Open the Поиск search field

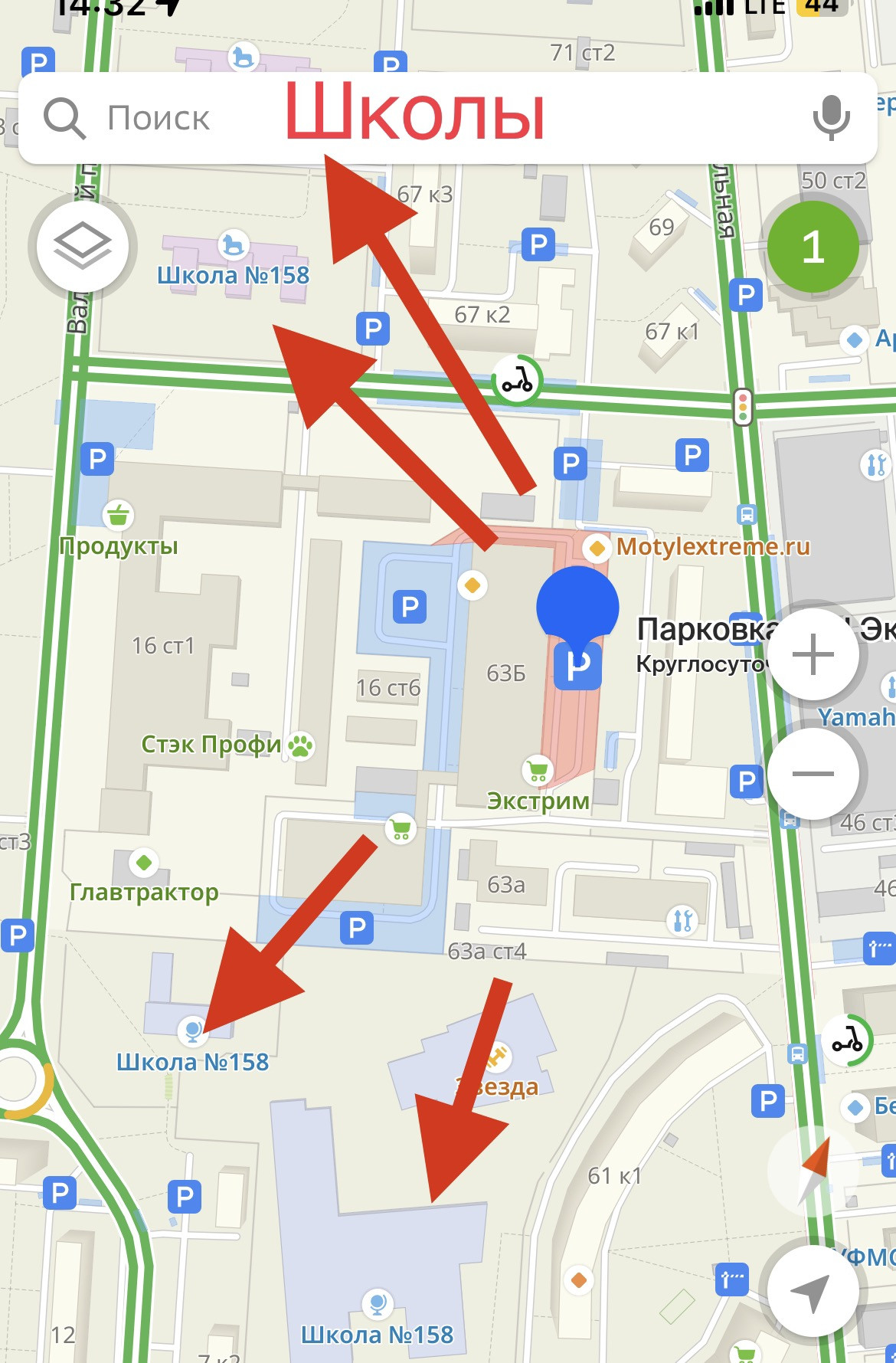(447, 118)
